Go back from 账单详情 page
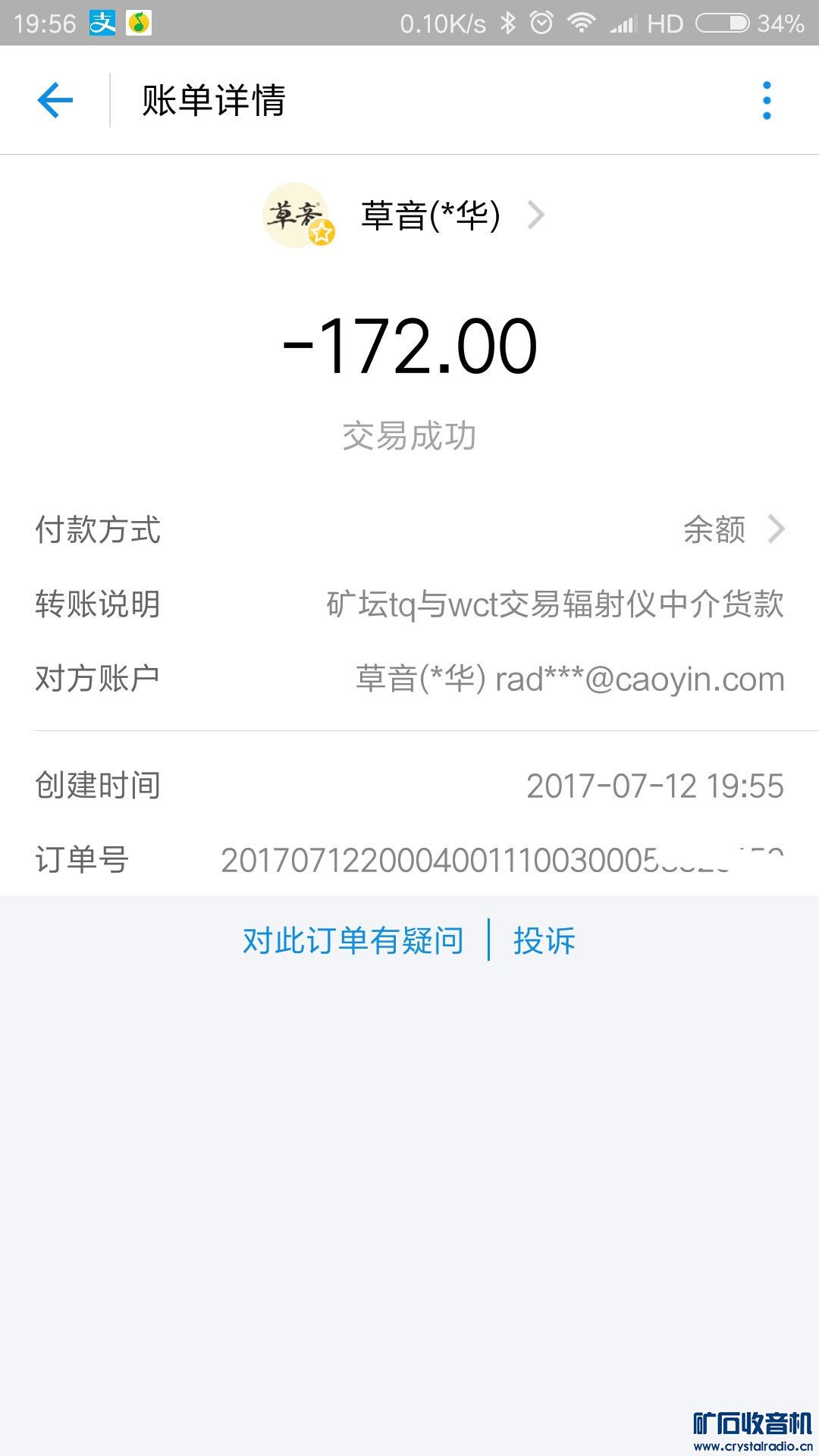 coord(55,100)
